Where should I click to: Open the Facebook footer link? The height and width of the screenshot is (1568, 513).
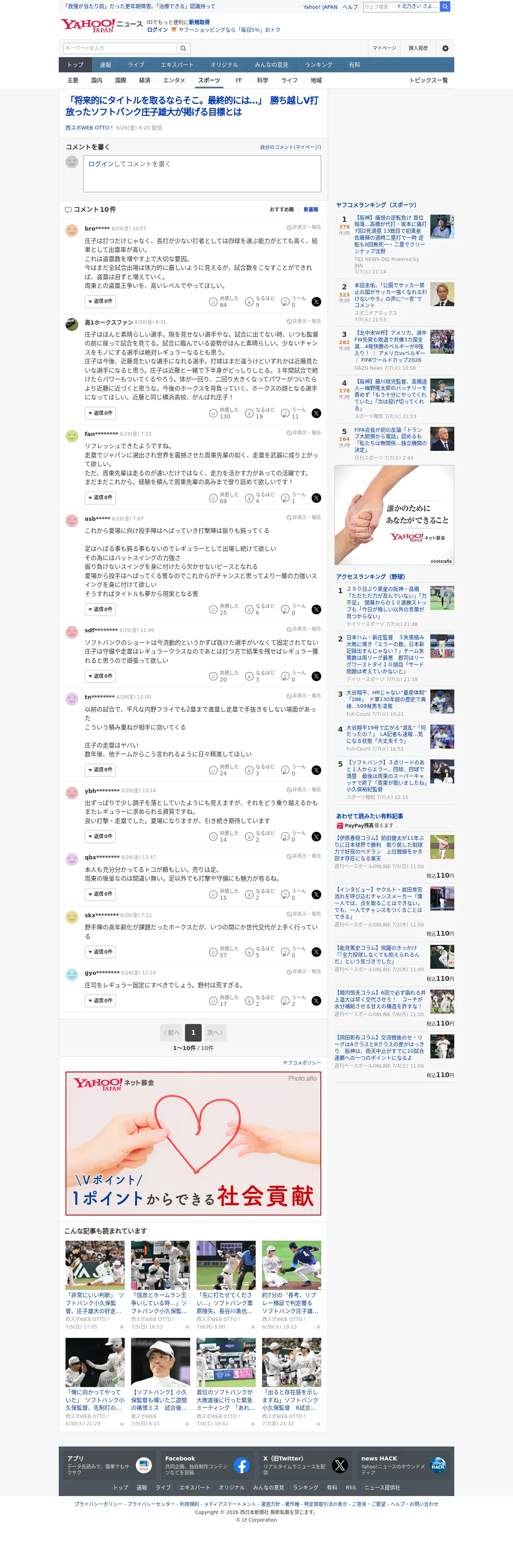[206, 1465]
